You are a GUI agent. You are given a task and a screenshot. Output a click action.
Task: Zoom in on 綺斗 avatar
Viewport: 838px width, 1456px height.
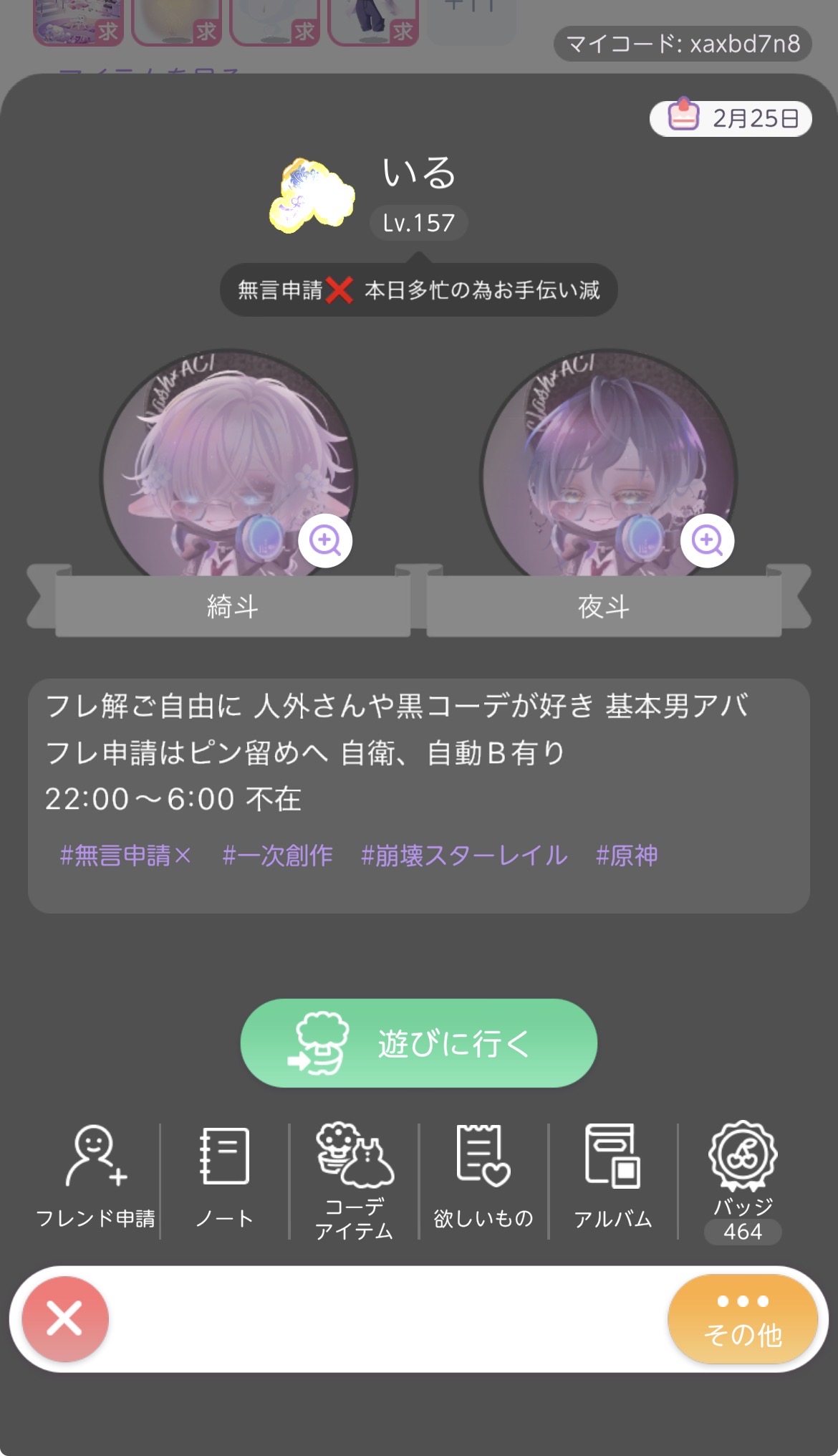[x=325, y=540]
